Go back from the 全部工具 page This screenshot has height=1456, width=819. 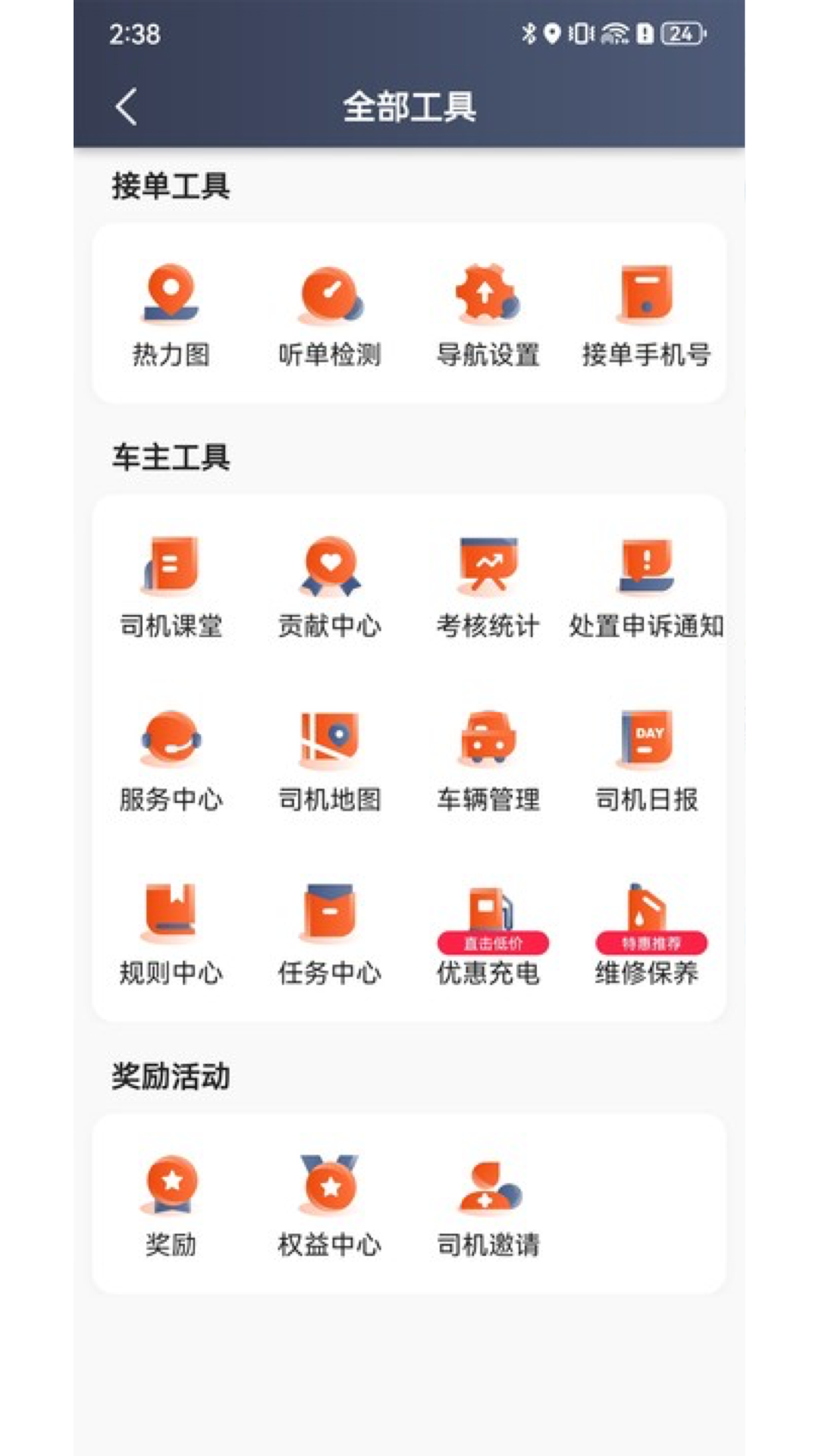127,107
